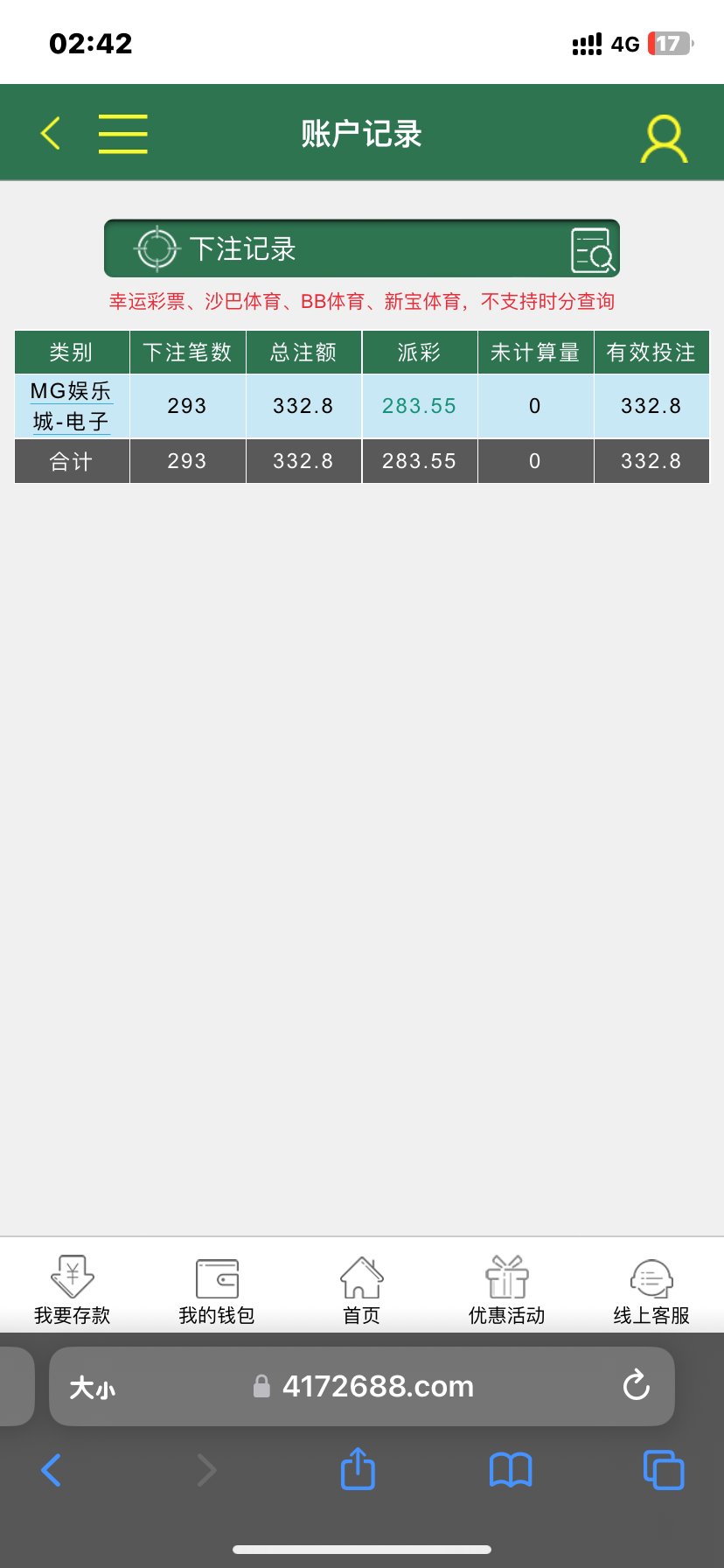Image resolution: width=724 pixels, height=1568 pixels.
Task: Tap the 下注记录 search button
Action: click(593, 250)
